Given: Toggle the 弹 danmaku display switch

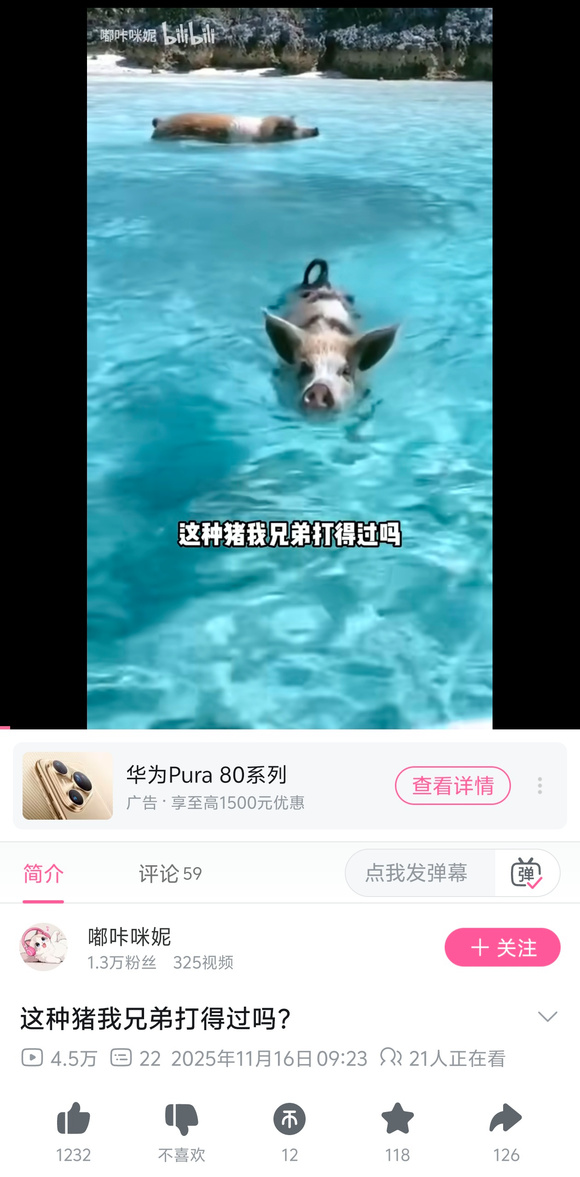Looking at the screenshot, I should [x=526, y=872].
